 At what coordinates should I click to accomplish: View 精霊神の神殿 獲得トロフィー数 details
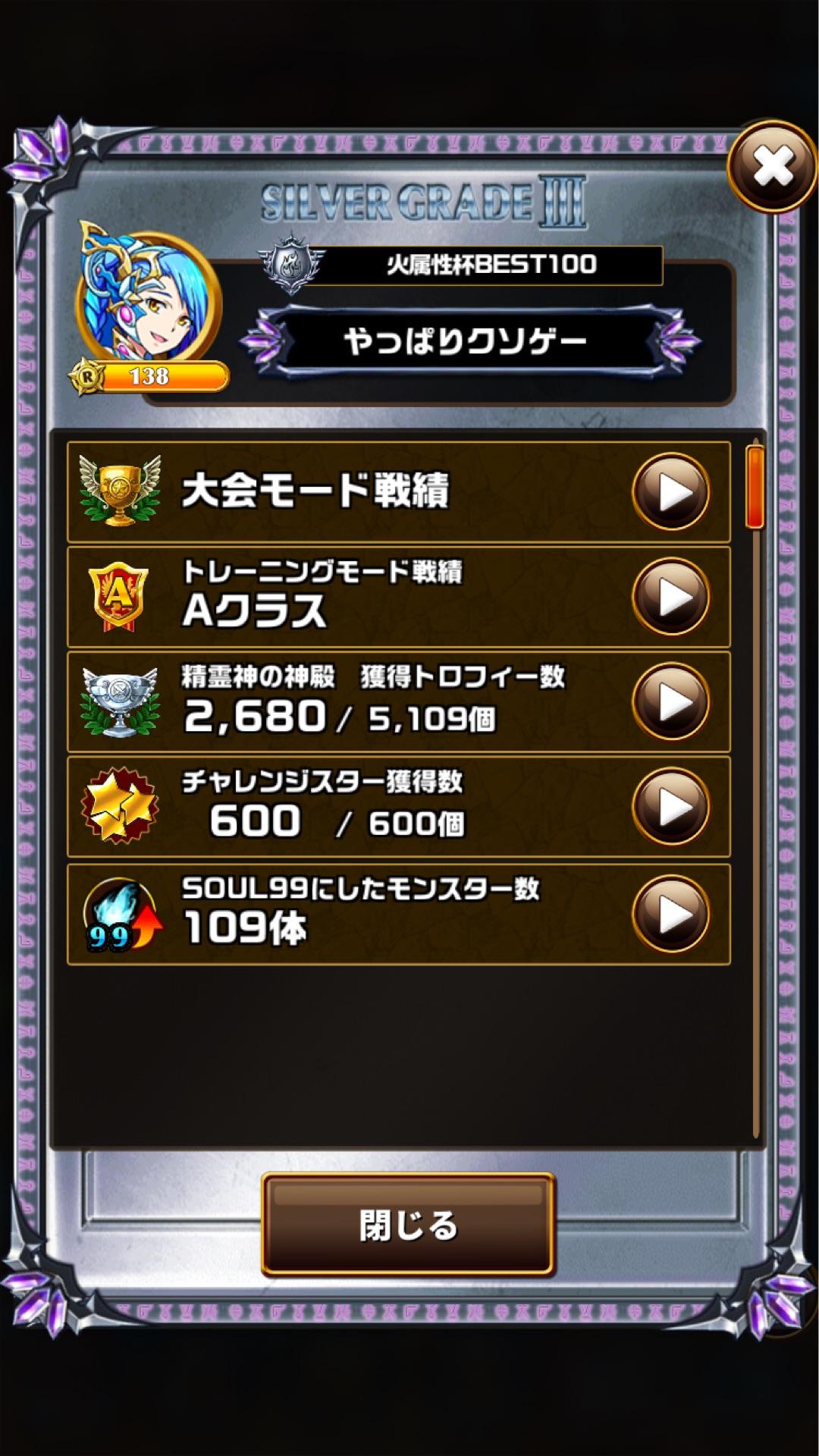670,701
